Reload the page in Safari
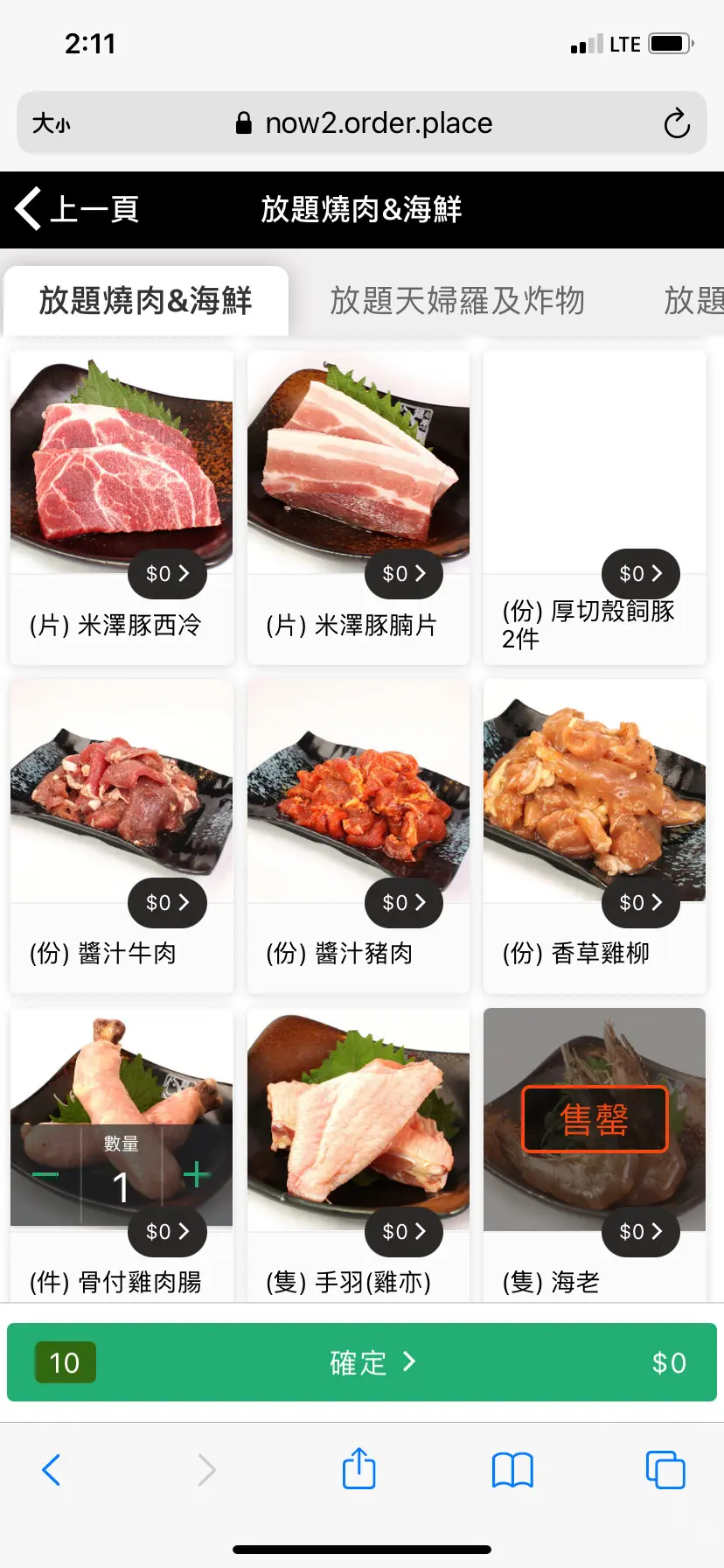The height and width of the screenshot is (1568, 724). click(676, 123)
